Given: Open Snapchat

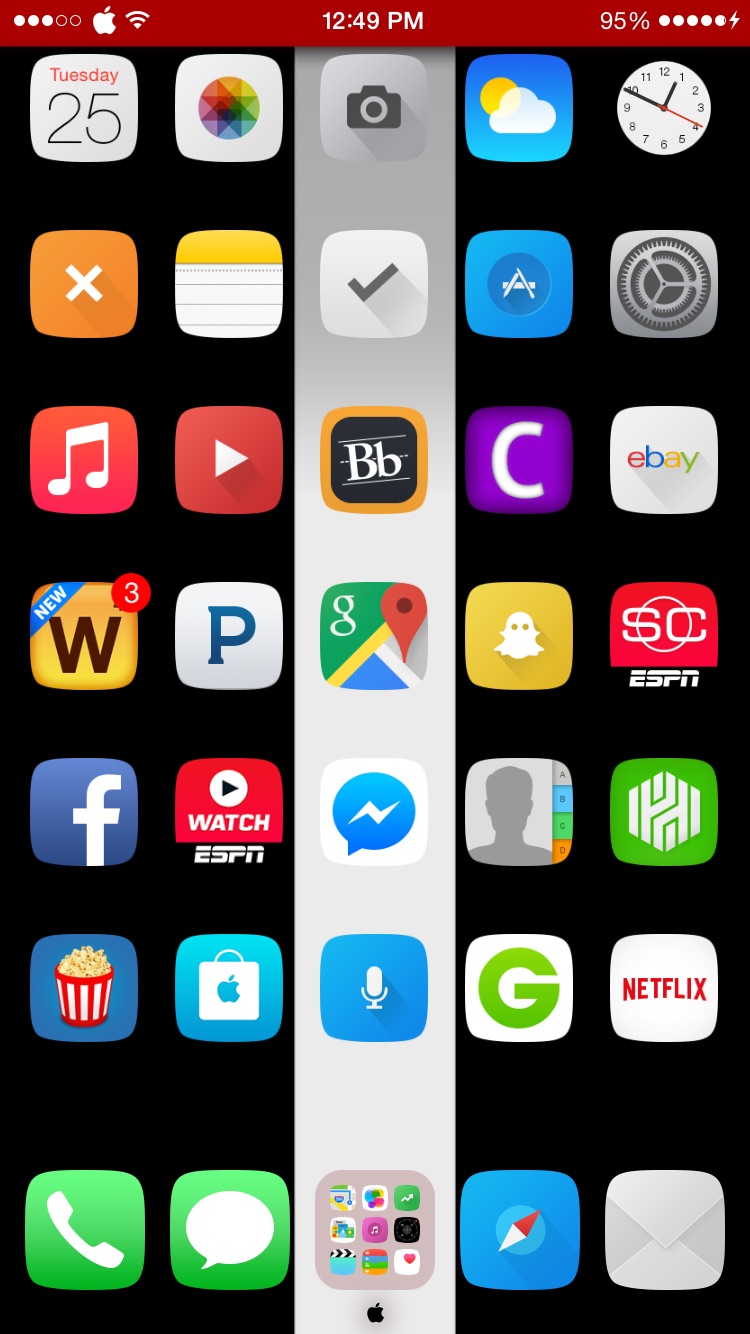Looking at the screenshot, I should [x=519, y=636].
